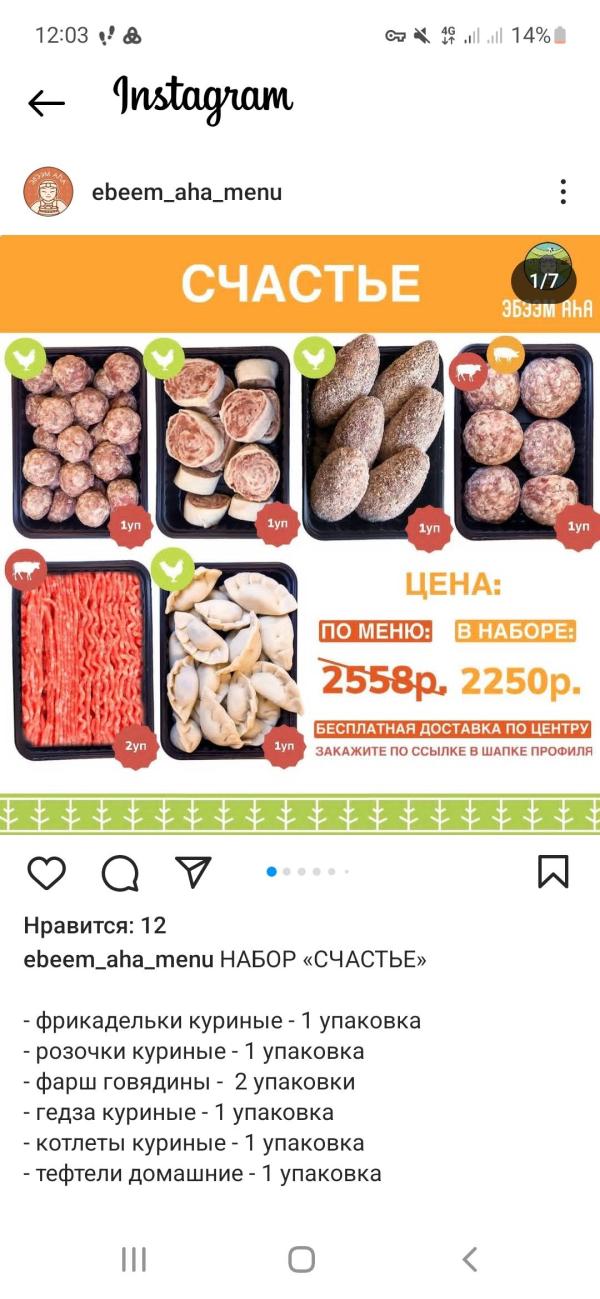Image resolution: width=600 pixels, height=1299 pixels.
Task: Open ebeem_aha_menu username in post header
Action: [x=186, y=192]
